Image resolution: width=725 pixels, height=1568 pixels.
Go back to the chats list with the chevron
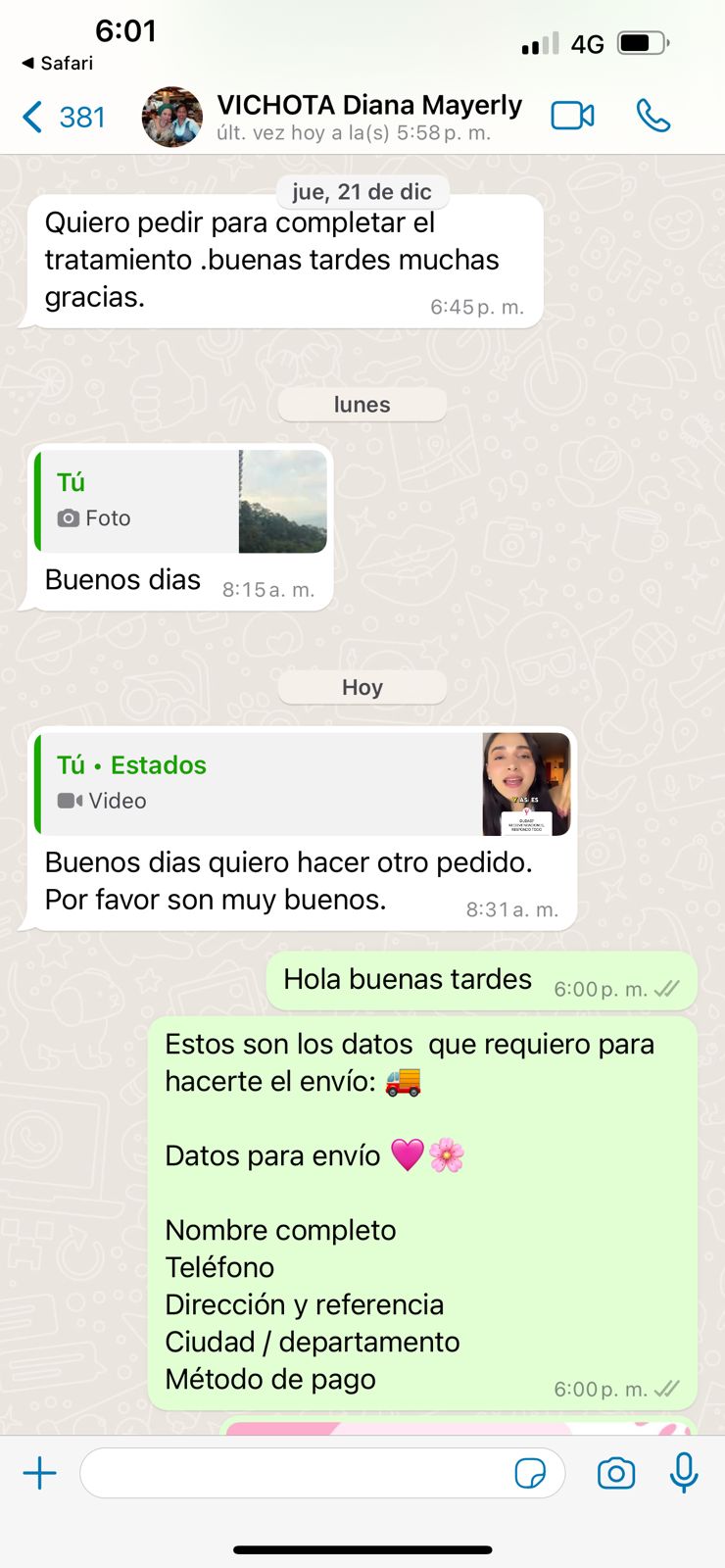(30, 116)
